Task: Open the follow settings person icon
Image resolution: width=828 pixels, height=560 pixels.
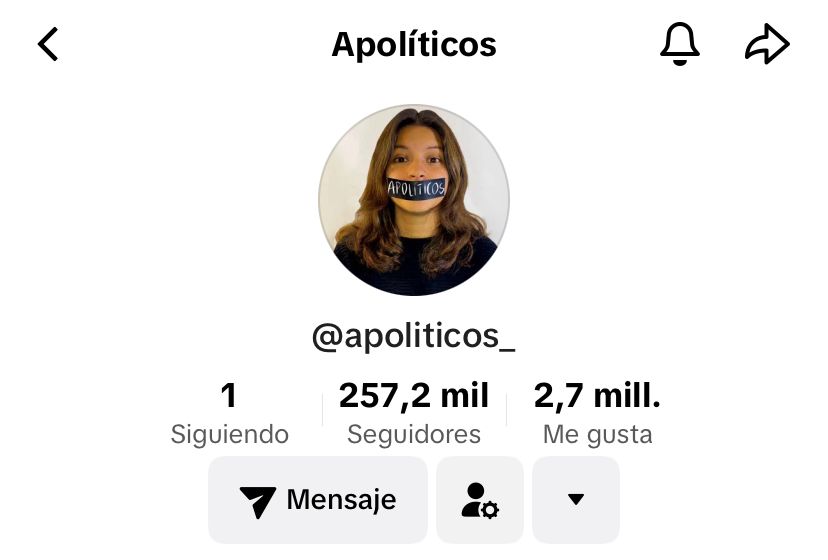Action: (480, 499)
